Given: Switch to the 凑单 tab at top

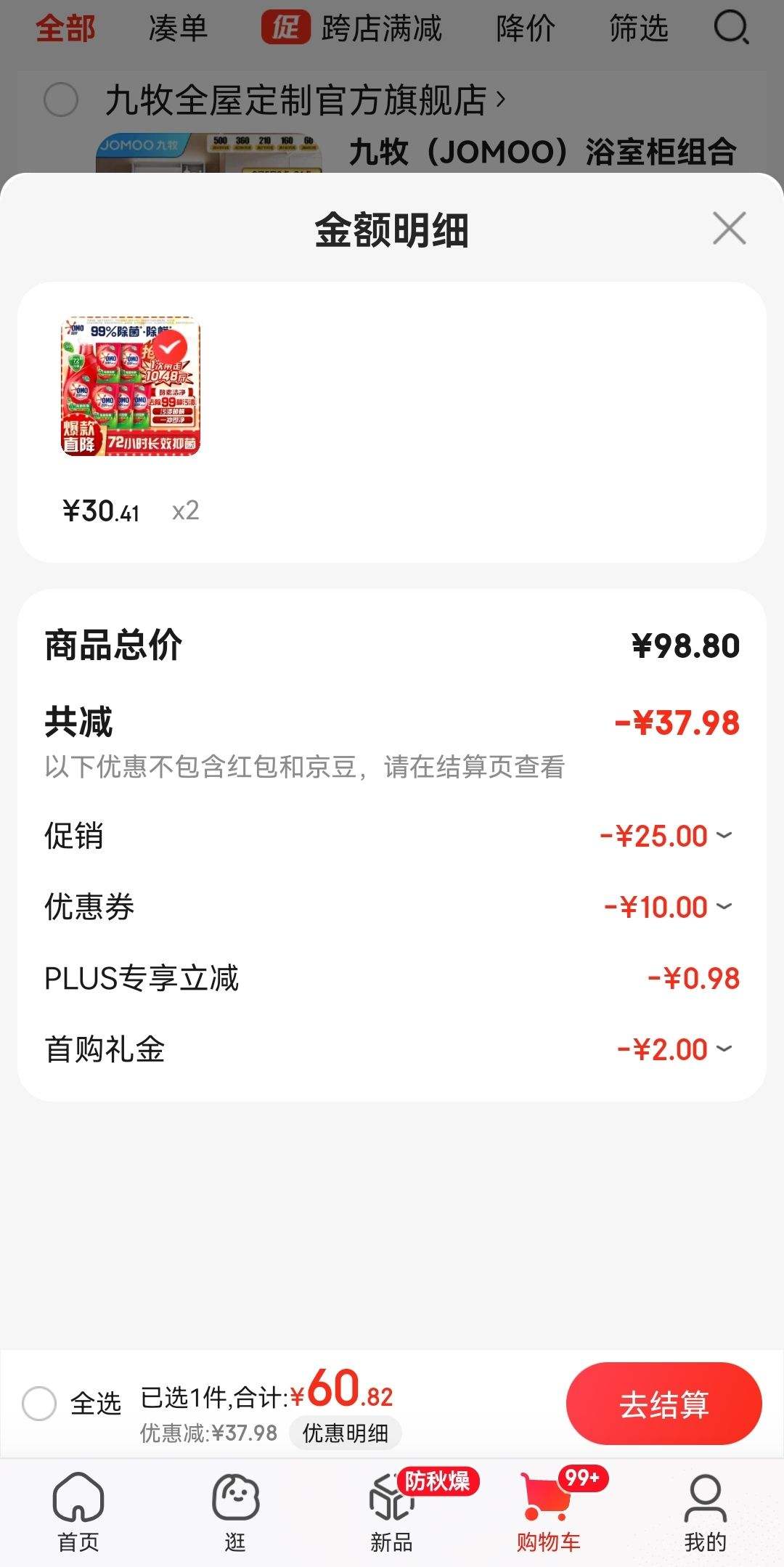Looking at the screenshot, I should tap(177, 29).
